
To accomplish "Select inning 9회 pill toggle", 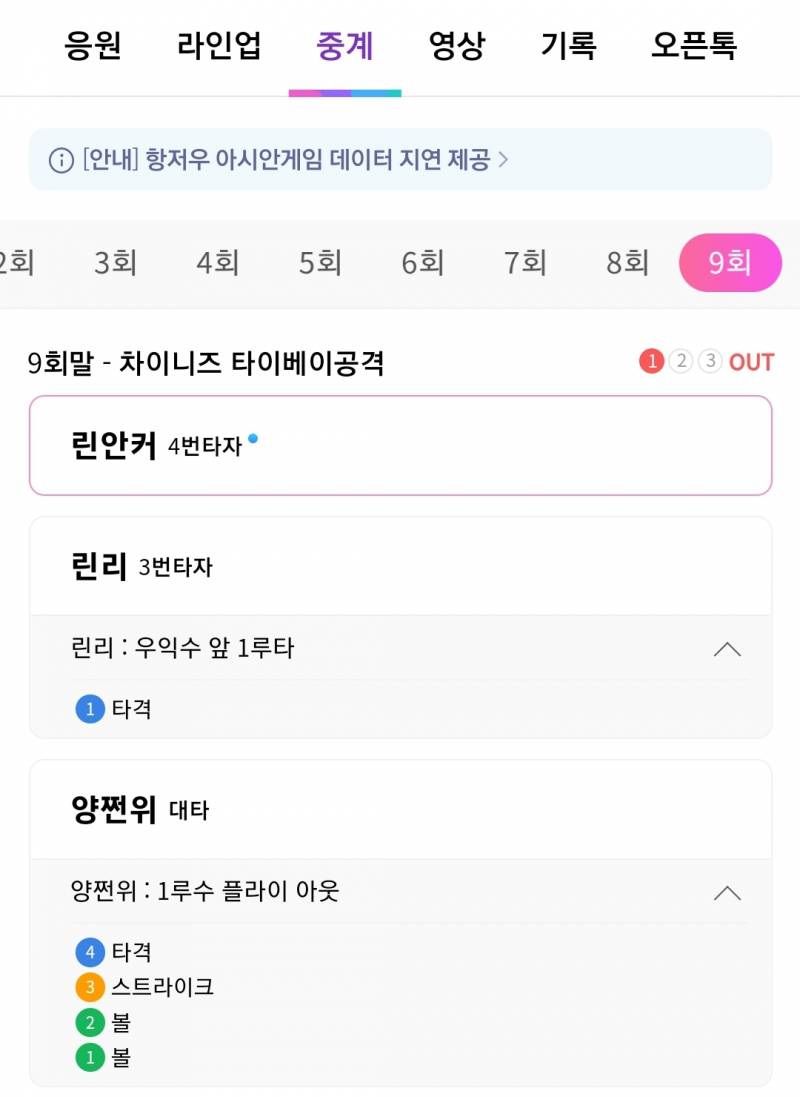I will click(730, 261).
